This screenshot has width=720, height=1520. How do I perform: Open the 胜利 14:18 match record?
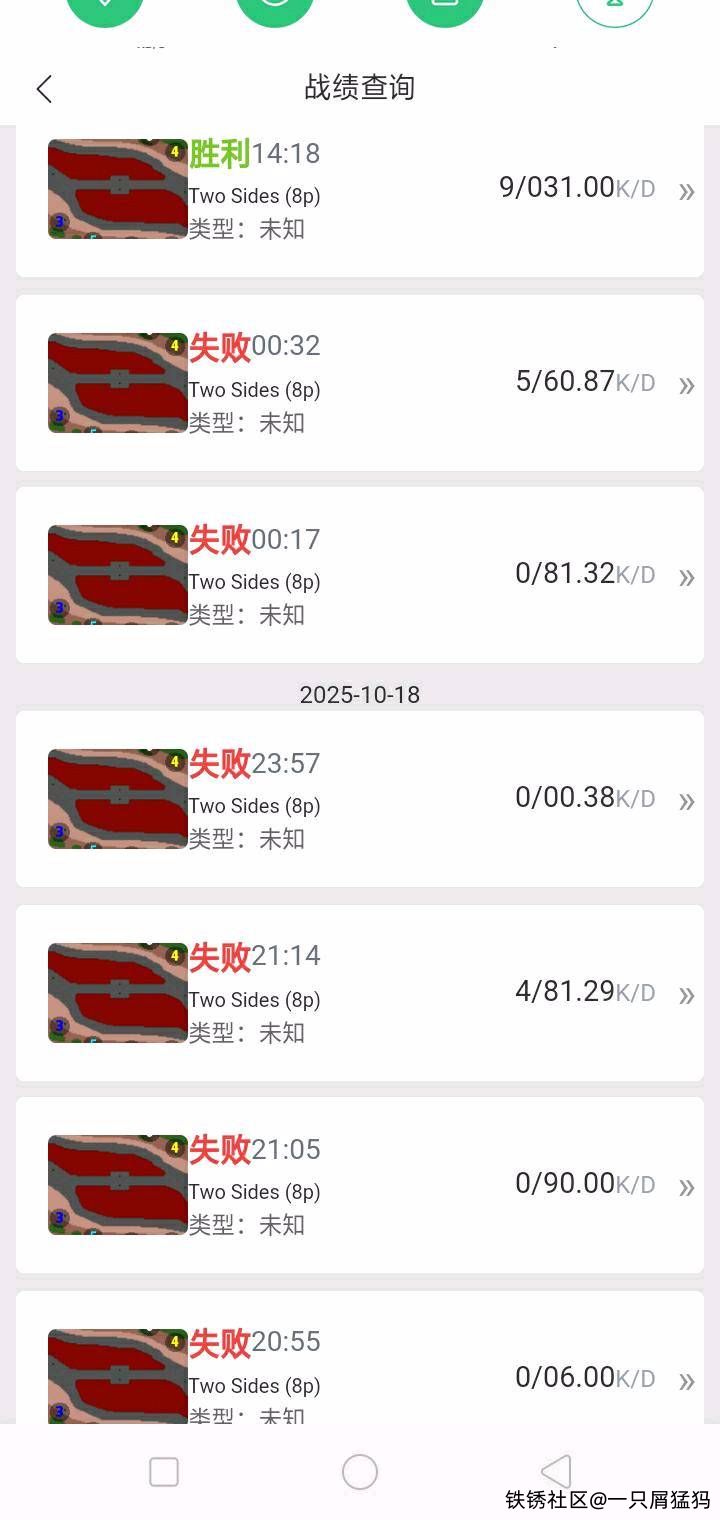[x=360, y=192]
